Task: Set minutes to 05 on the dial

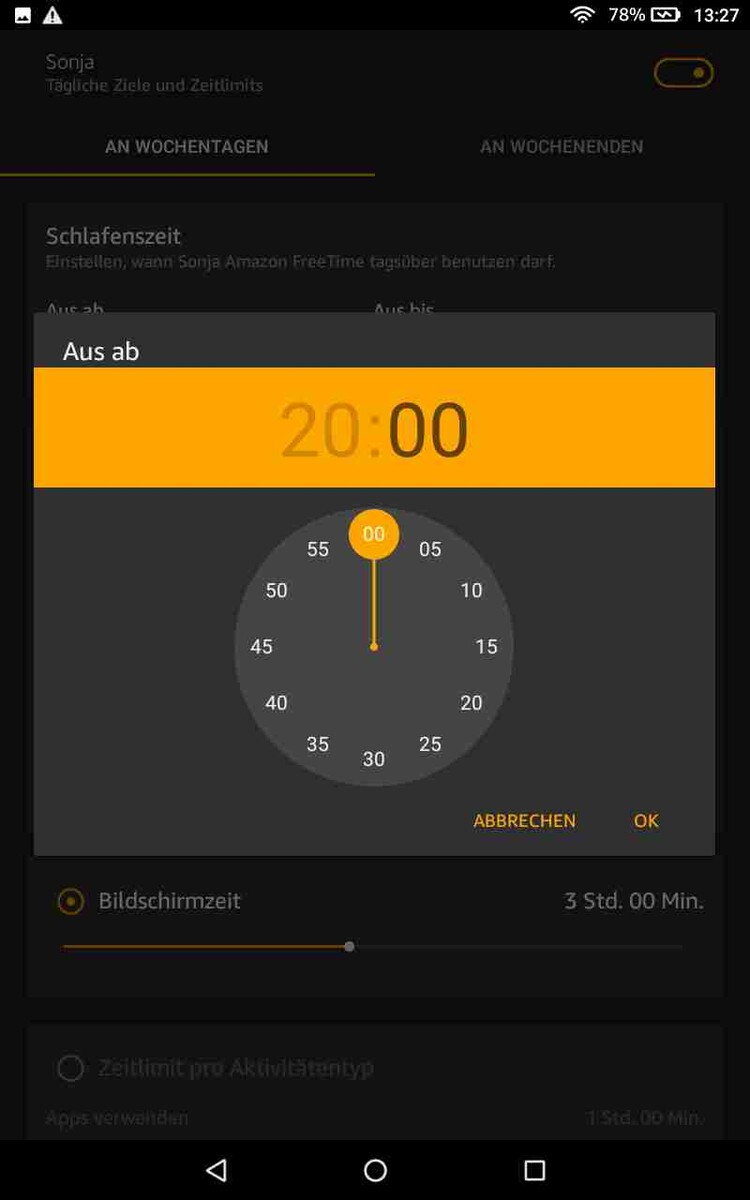Action: (x=430, y=549)
